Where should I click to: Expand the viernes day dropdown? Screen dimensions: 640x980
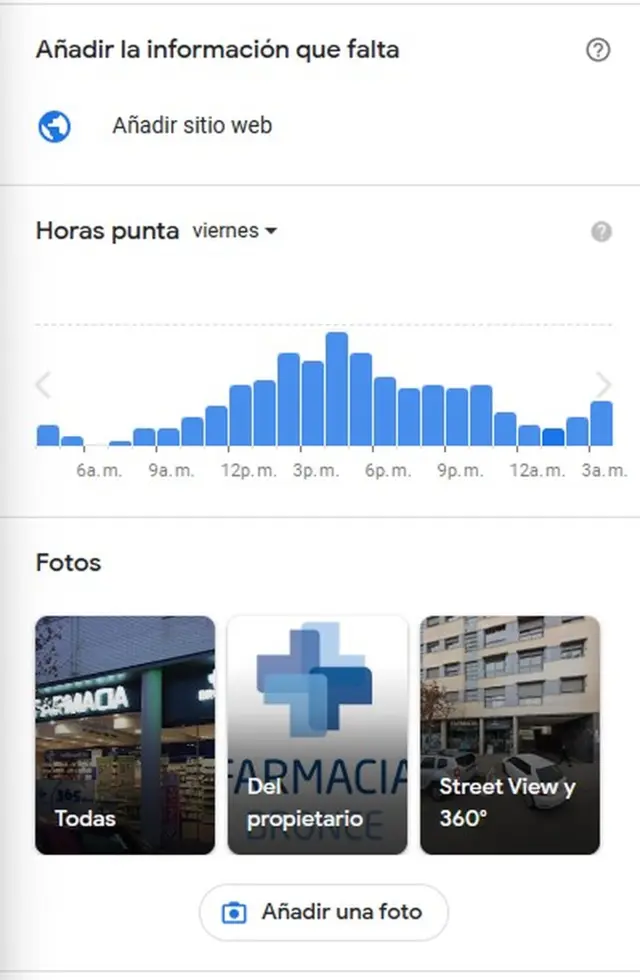[234, 231]
